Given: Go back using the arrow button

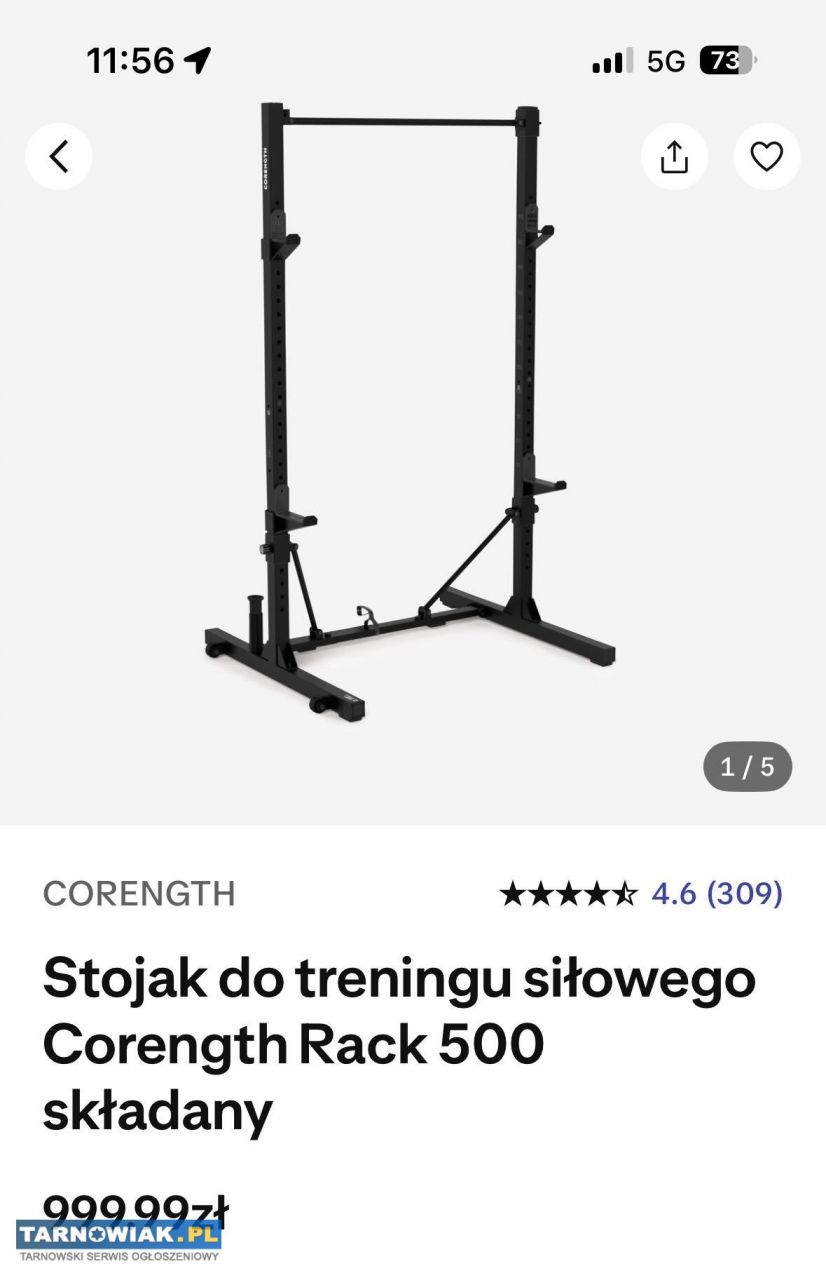Looking at the screenshot, I should pyautogui.click(x=59, y=157).
